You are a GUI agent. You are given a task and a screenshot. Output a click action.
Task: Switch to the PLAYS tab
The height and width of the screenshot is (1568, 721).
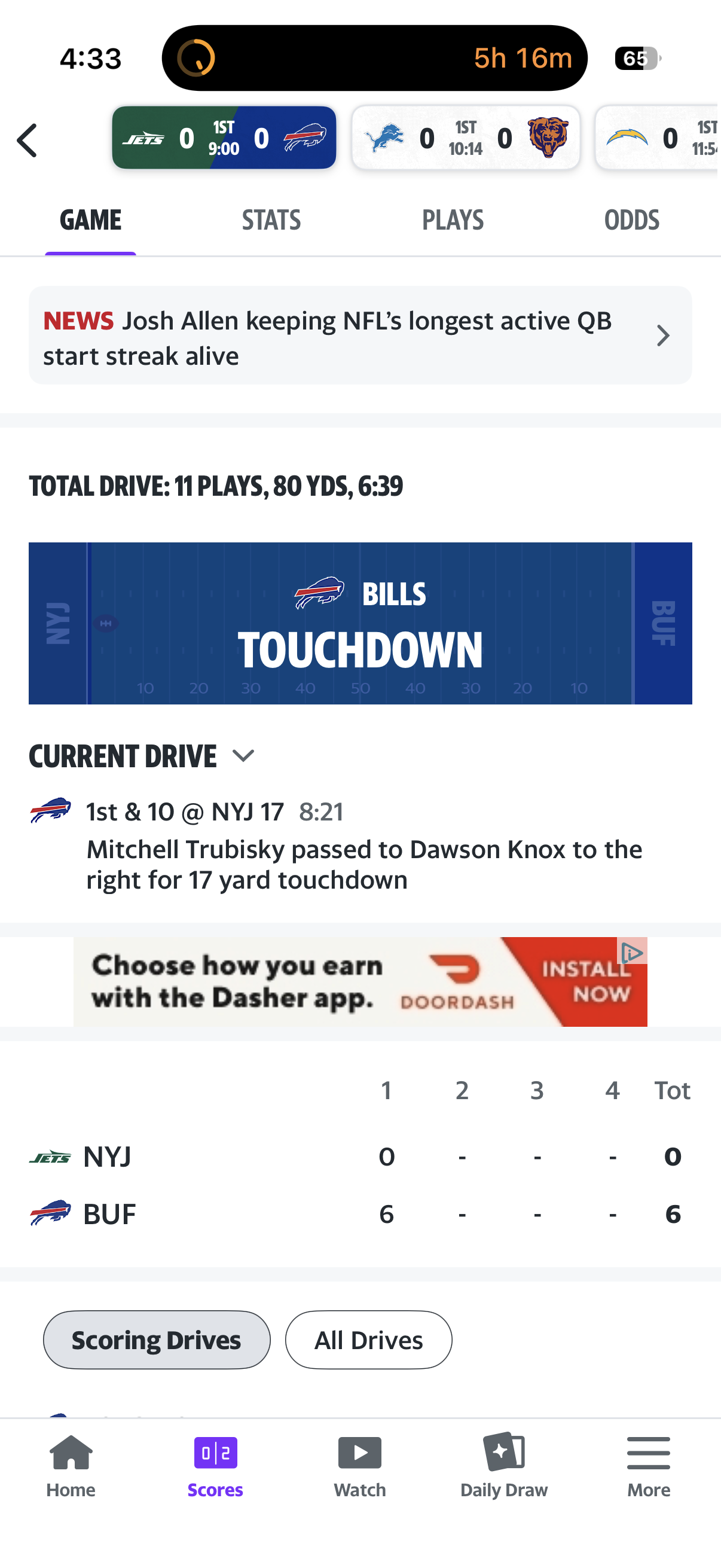click(x=452, y=220)
